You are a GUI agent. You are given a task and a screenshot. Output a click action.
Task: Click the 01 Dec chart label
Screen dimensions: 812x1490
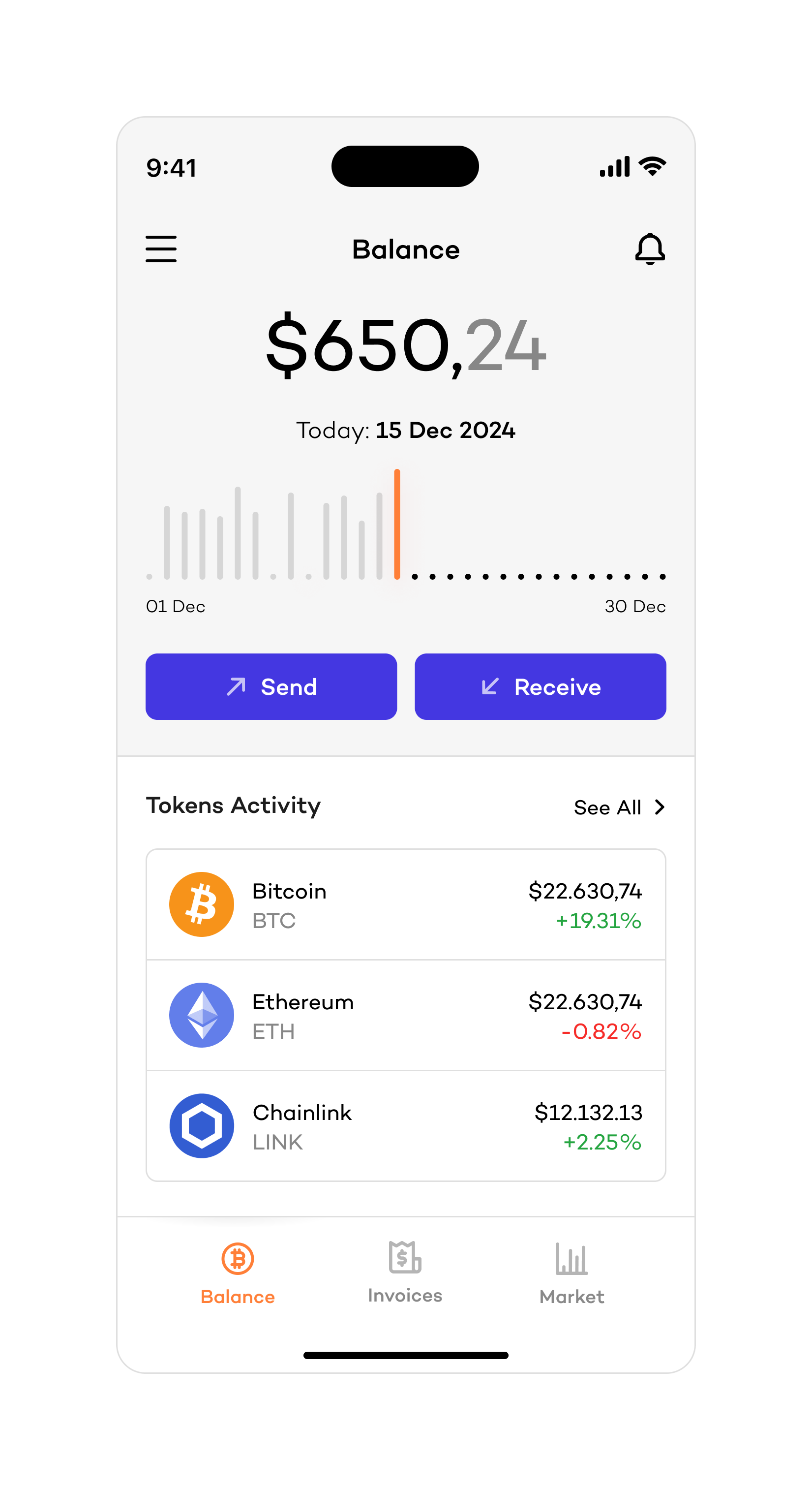[175, 606]
